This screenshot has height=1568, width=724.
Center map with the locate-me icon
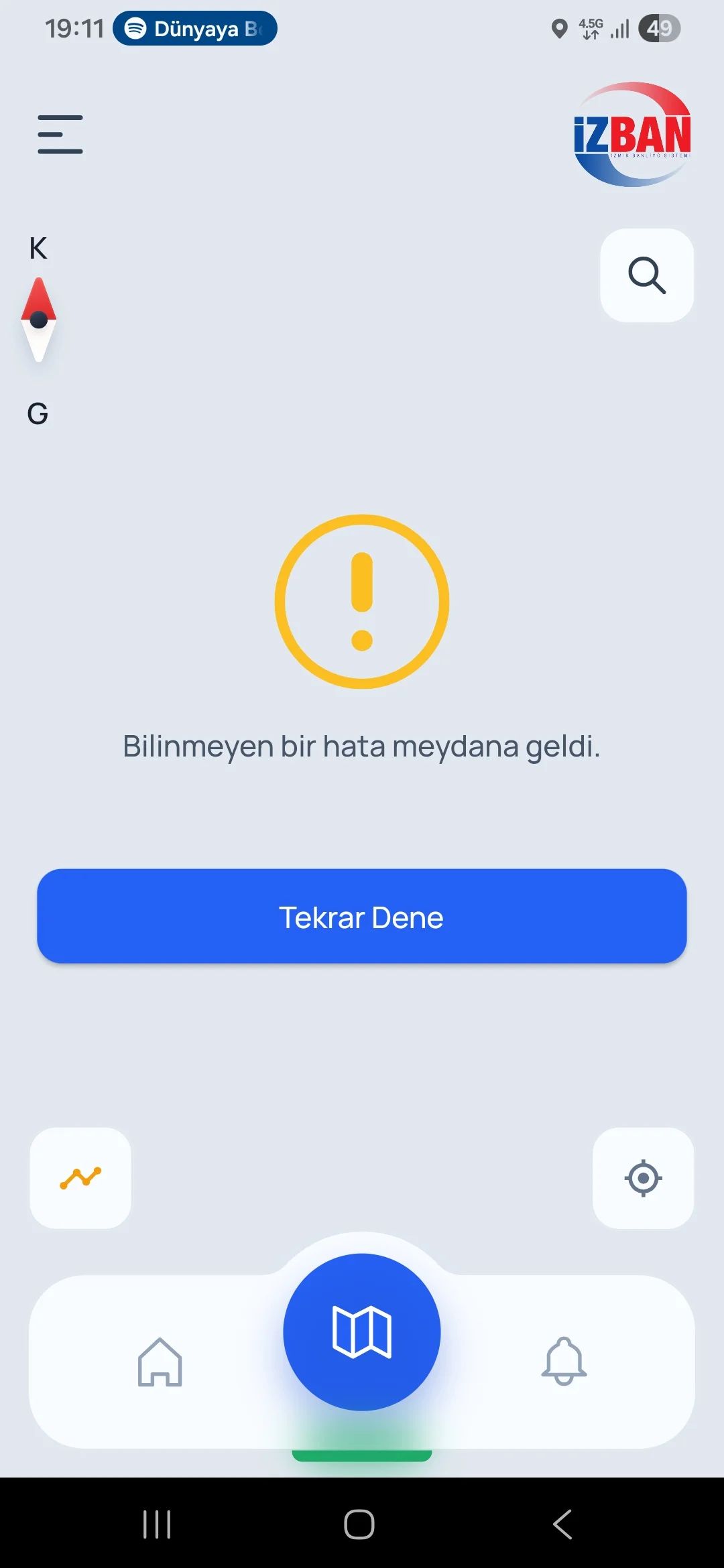[x=643, y=1177]
